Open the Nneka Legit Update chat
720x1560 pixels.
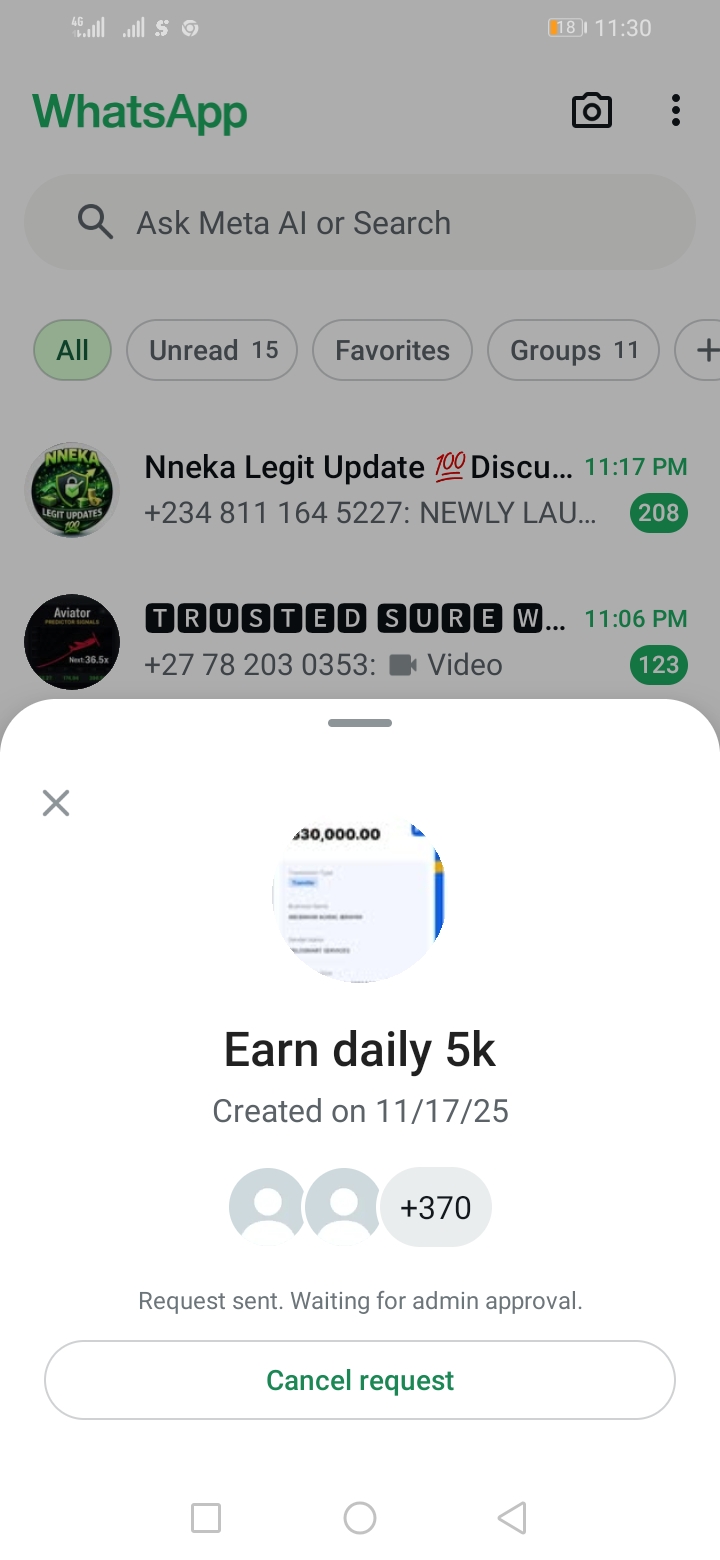360,490
